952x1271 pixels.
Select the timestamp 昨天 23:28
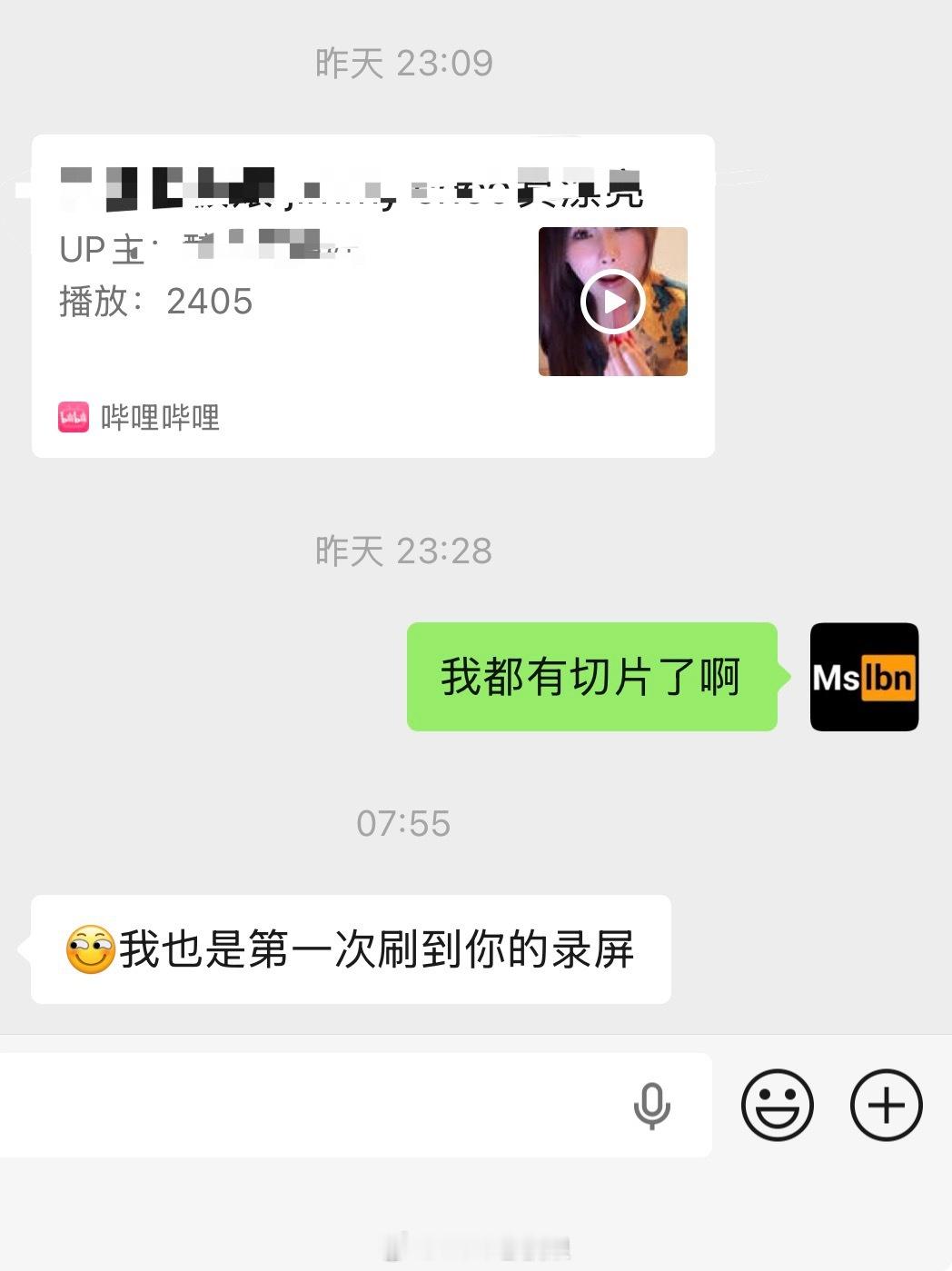404,549
